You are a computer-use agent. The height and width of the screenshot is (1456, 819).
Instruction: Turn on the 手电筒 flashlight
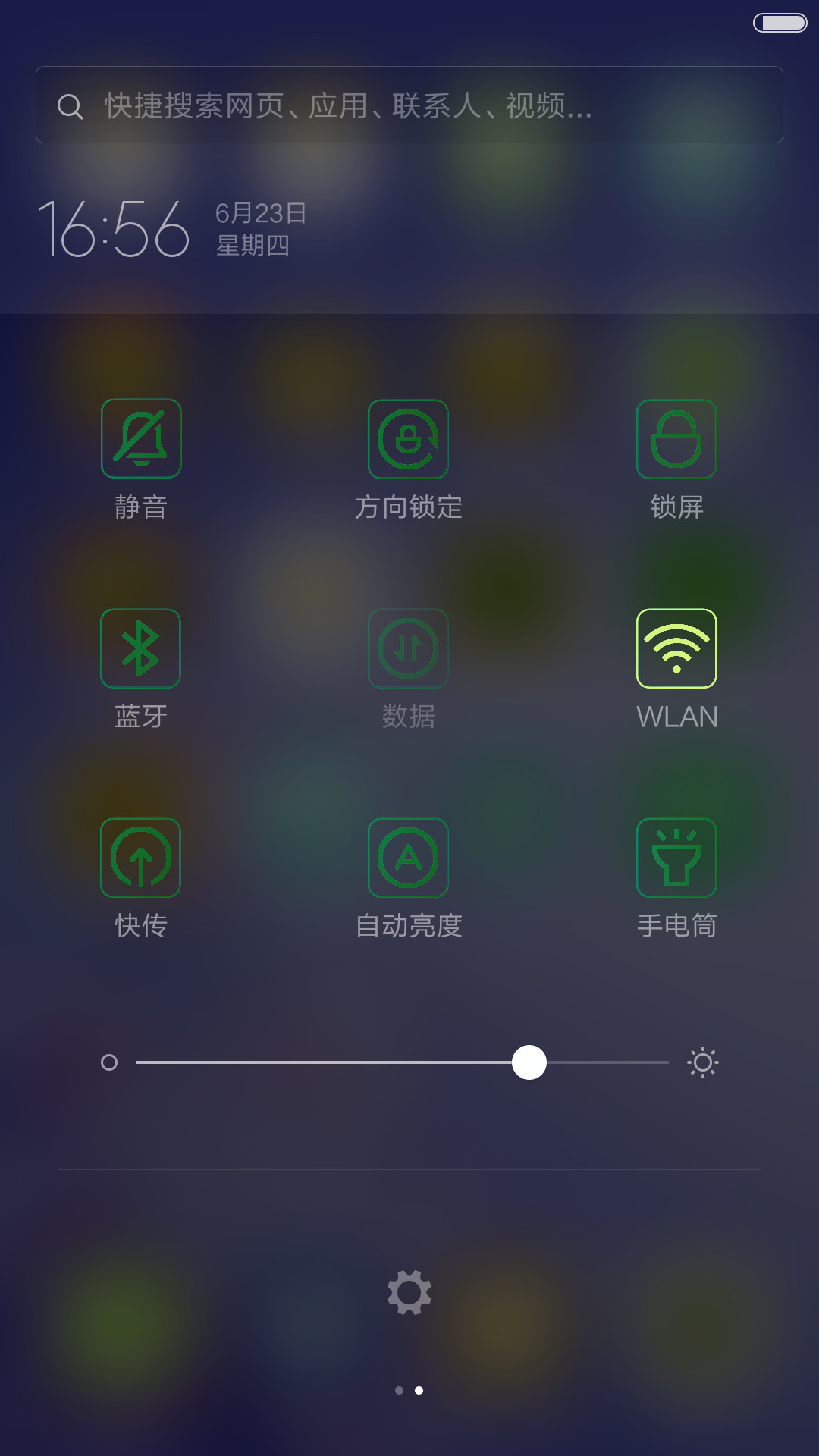(676, 858)
